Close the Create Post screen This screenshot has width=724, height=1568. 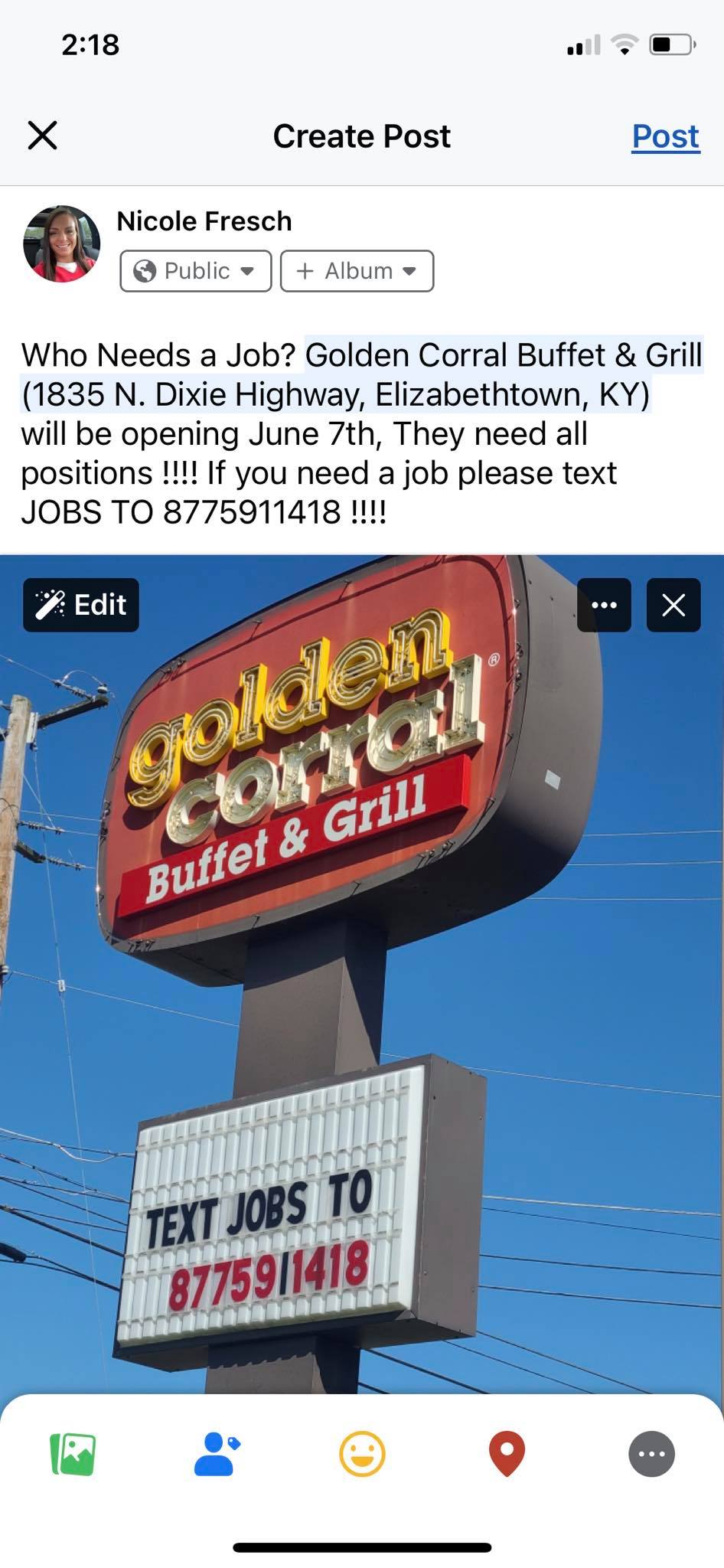point(42,136)
